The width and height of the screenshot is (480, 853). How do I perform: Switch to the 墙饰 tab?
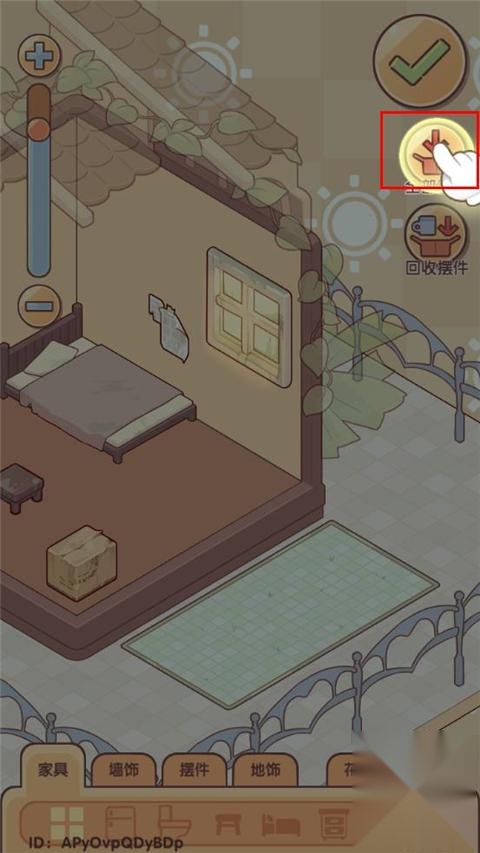pos(124,770)
